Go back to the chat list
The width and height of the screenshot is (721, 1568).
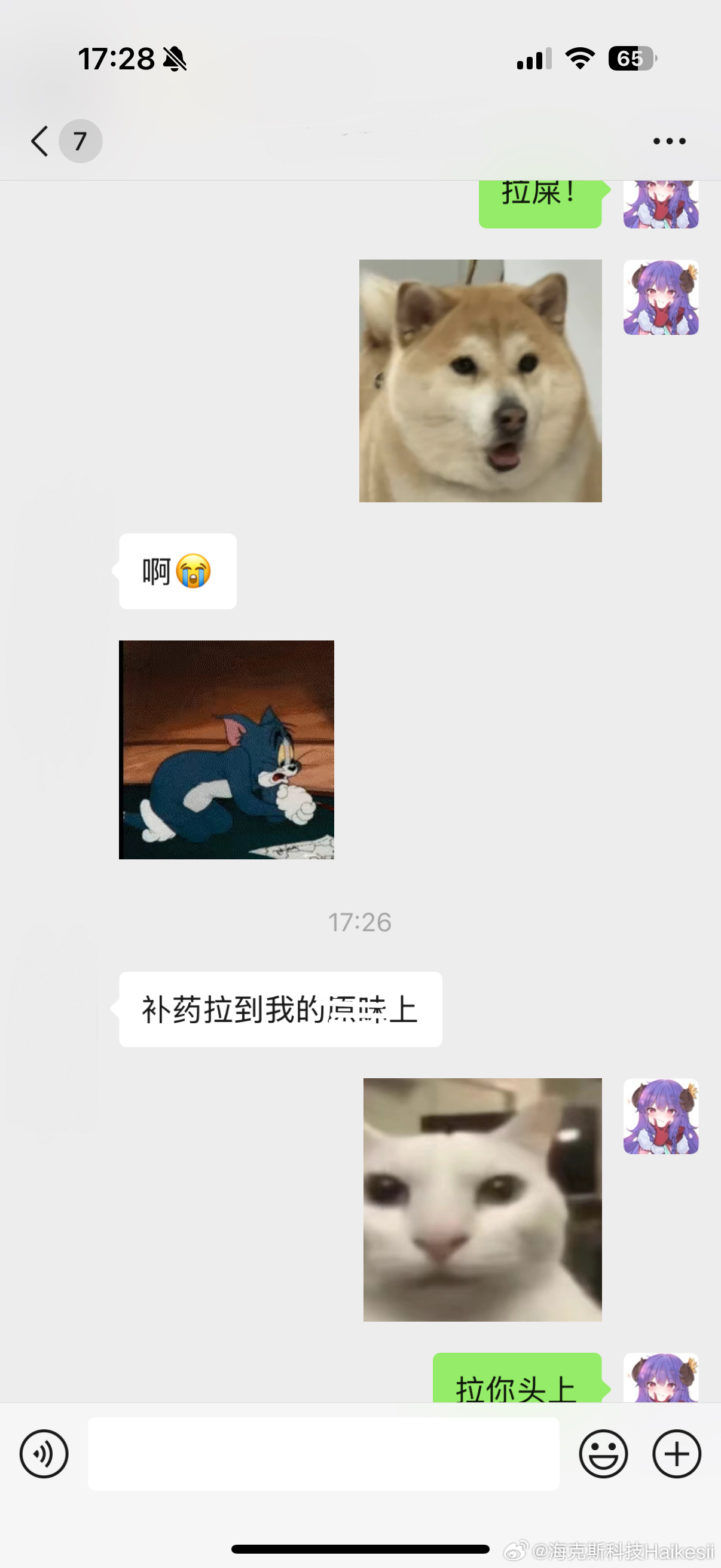coord(40,141)
